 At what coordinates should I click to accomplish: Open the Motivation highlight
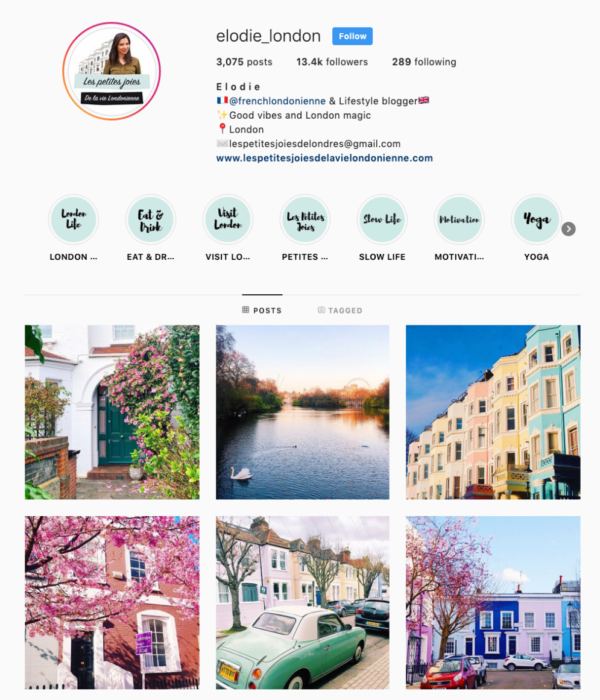pyautogui.click(x=459, y=220)
